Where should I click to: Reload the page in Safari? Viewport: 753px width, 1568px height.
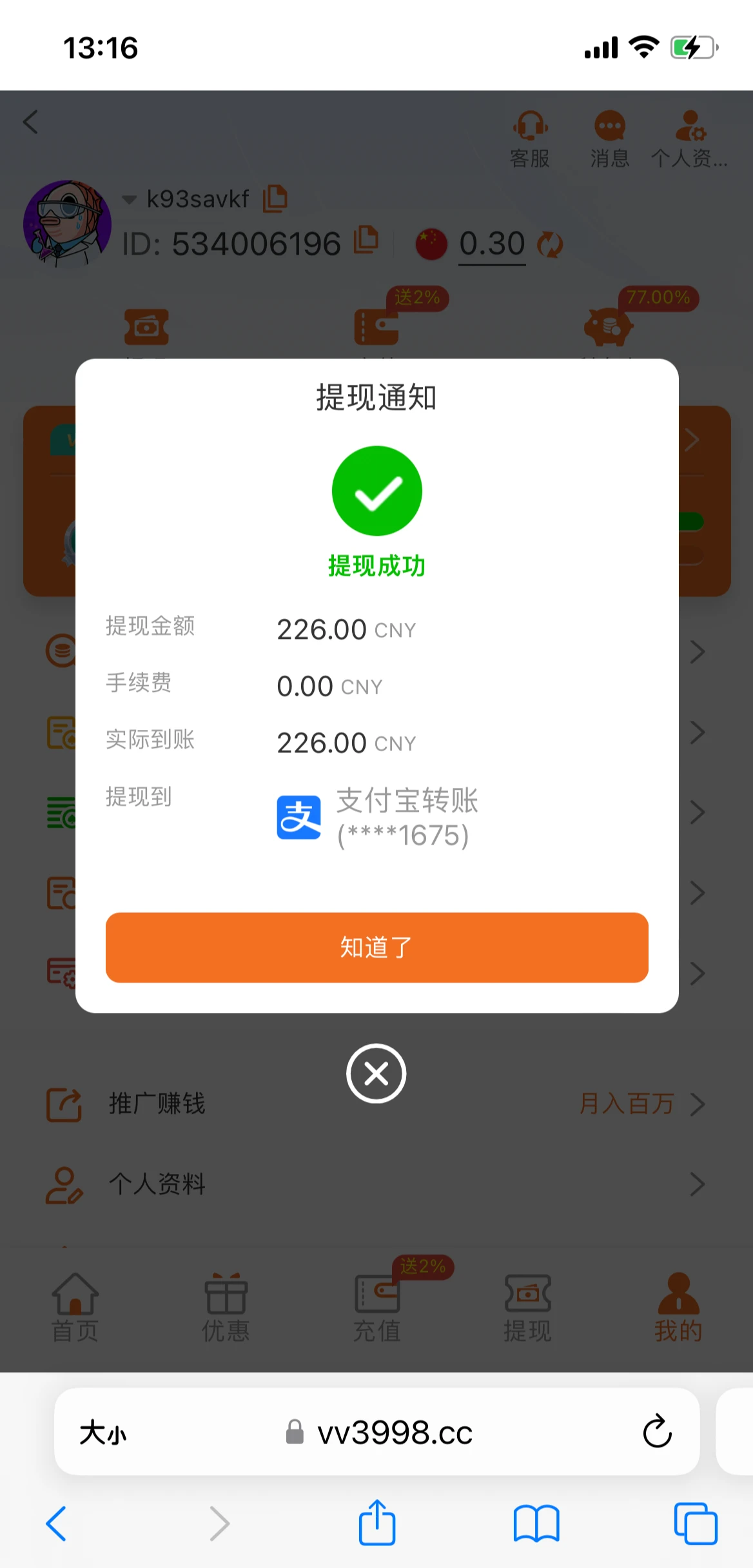pyautogui.click(x=657, y=1432)
